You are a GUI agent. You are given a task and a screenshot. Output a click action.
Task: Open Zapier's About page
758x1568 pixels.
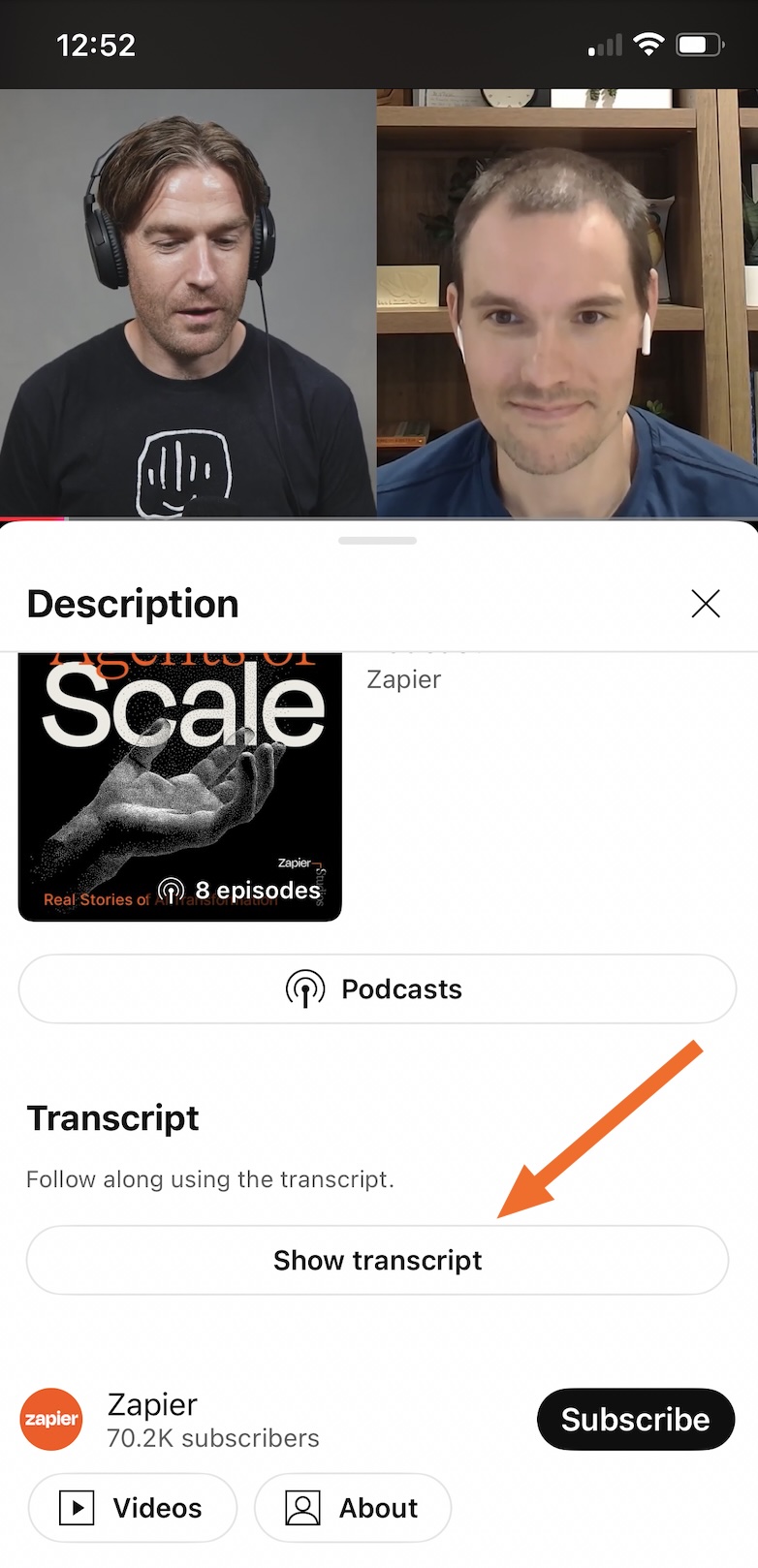[x=353, y=1508]
